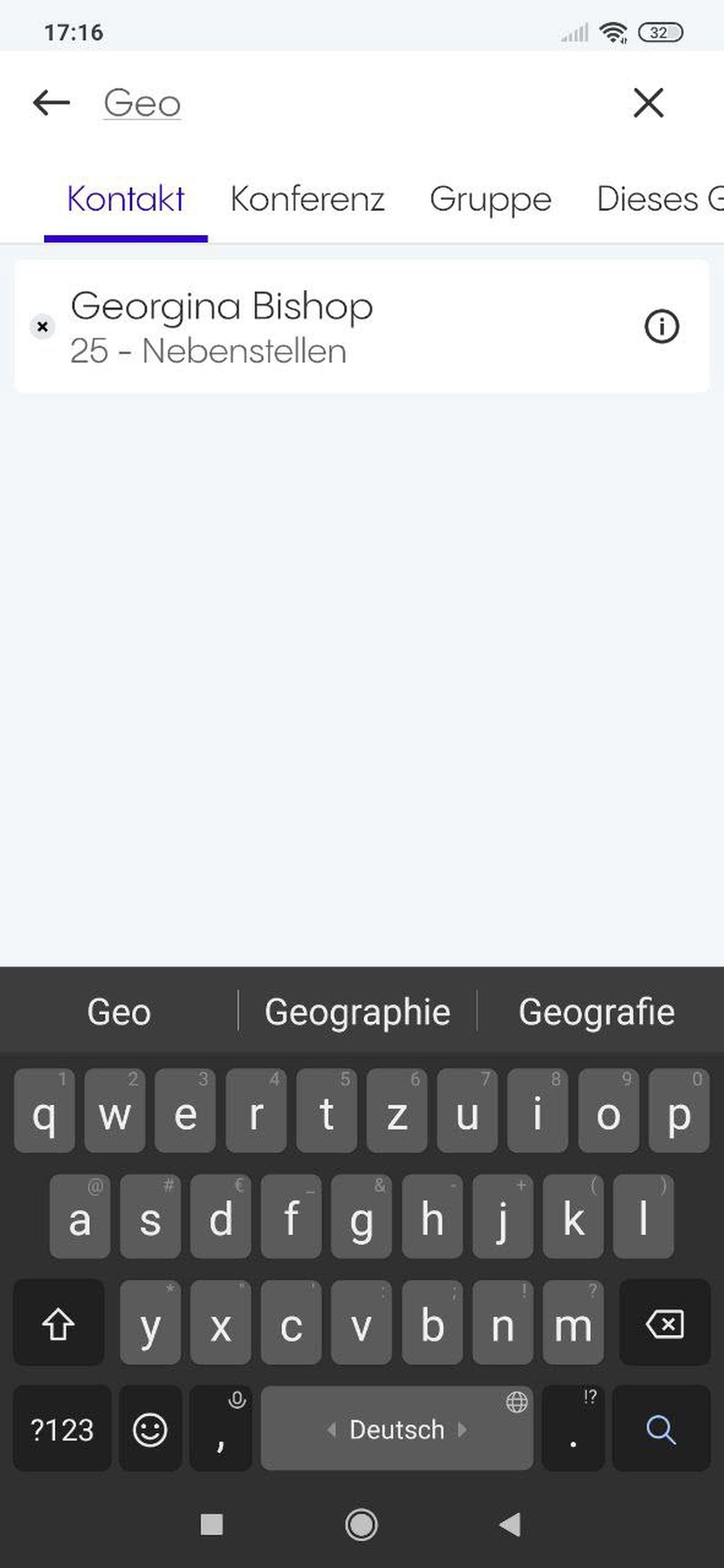The width and height of the screenshot is (724, 1568).
Task: Clear the search text with the X
Action: pyautogui.click(x=648, y=102)
